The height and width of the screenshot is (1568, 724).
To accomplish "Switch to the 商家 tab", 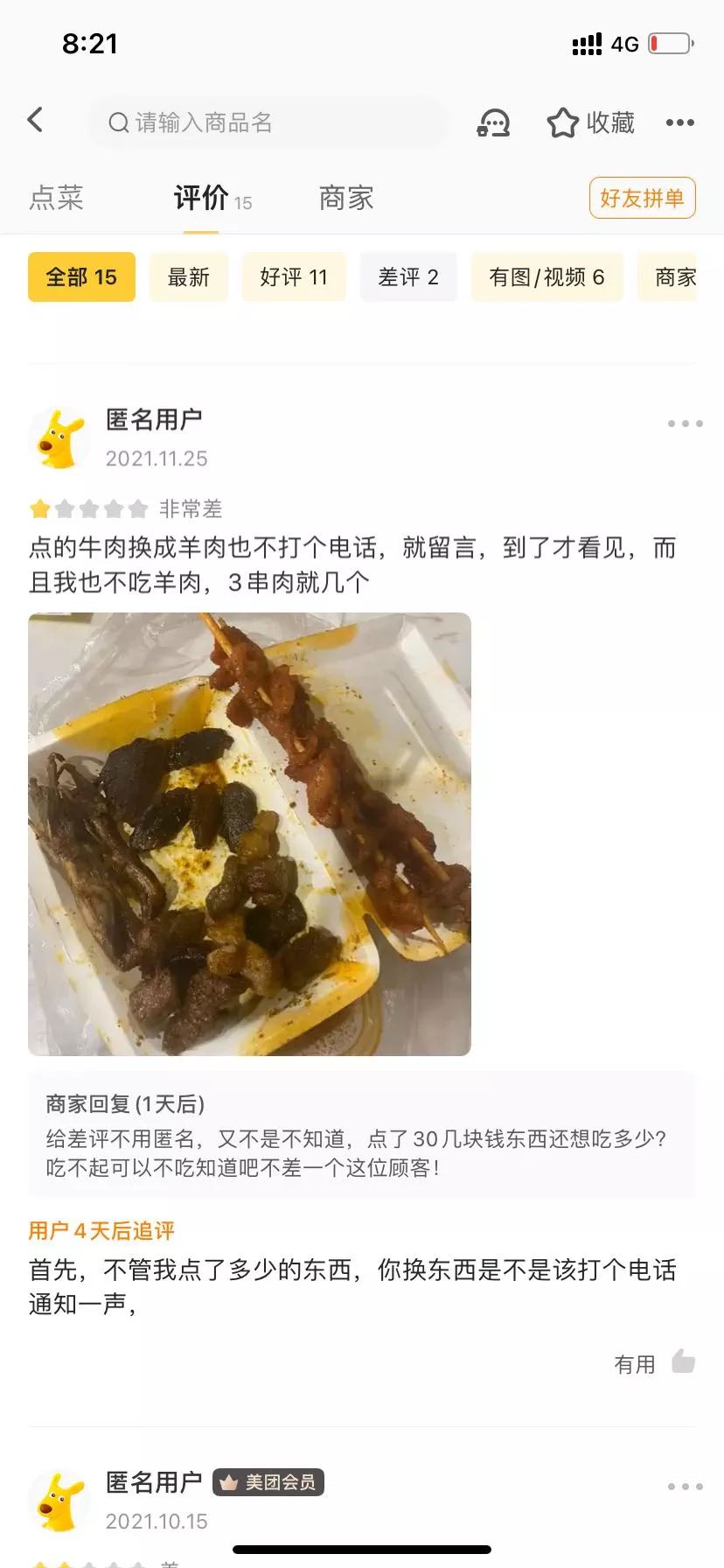I will [346, 198].
